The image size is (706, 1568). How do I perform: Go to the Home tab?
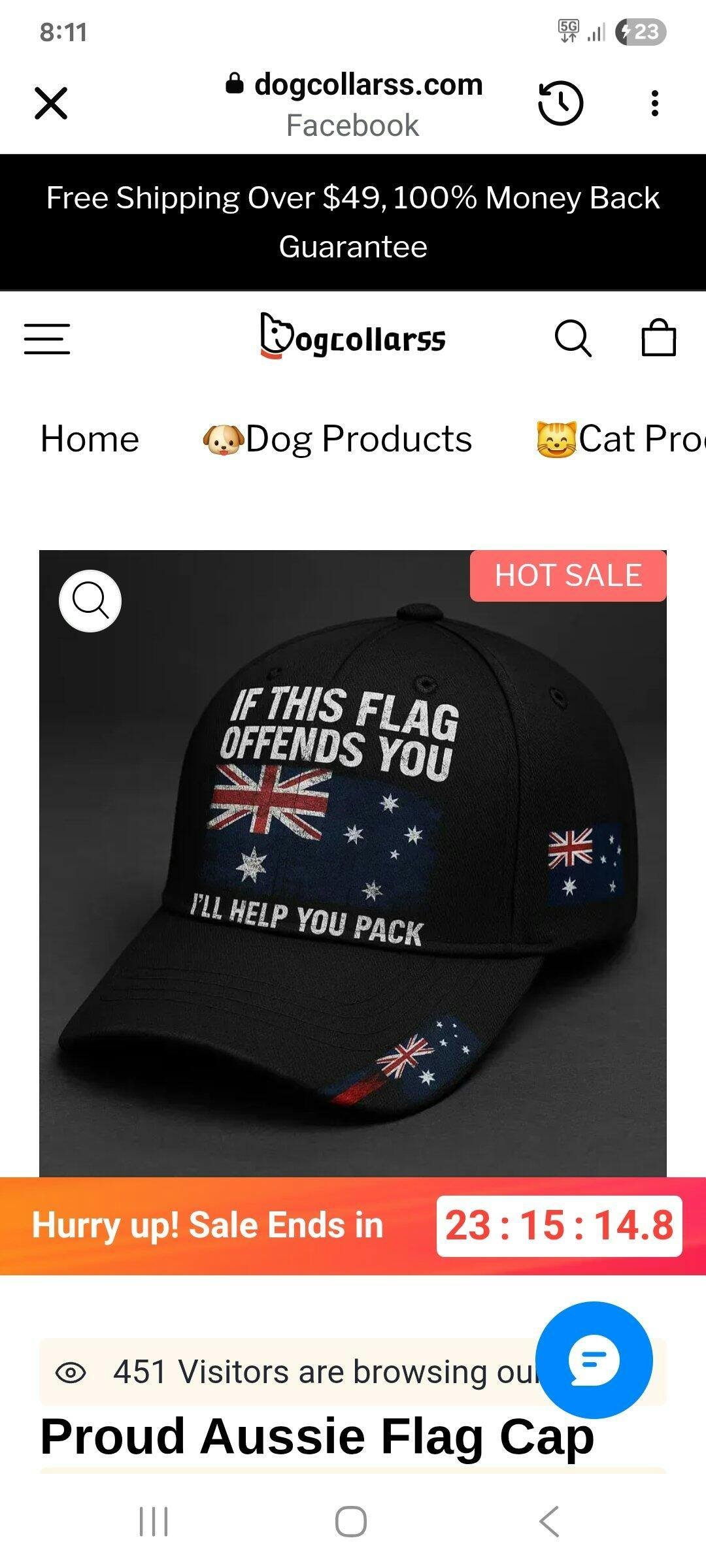[x=90, y=438]
